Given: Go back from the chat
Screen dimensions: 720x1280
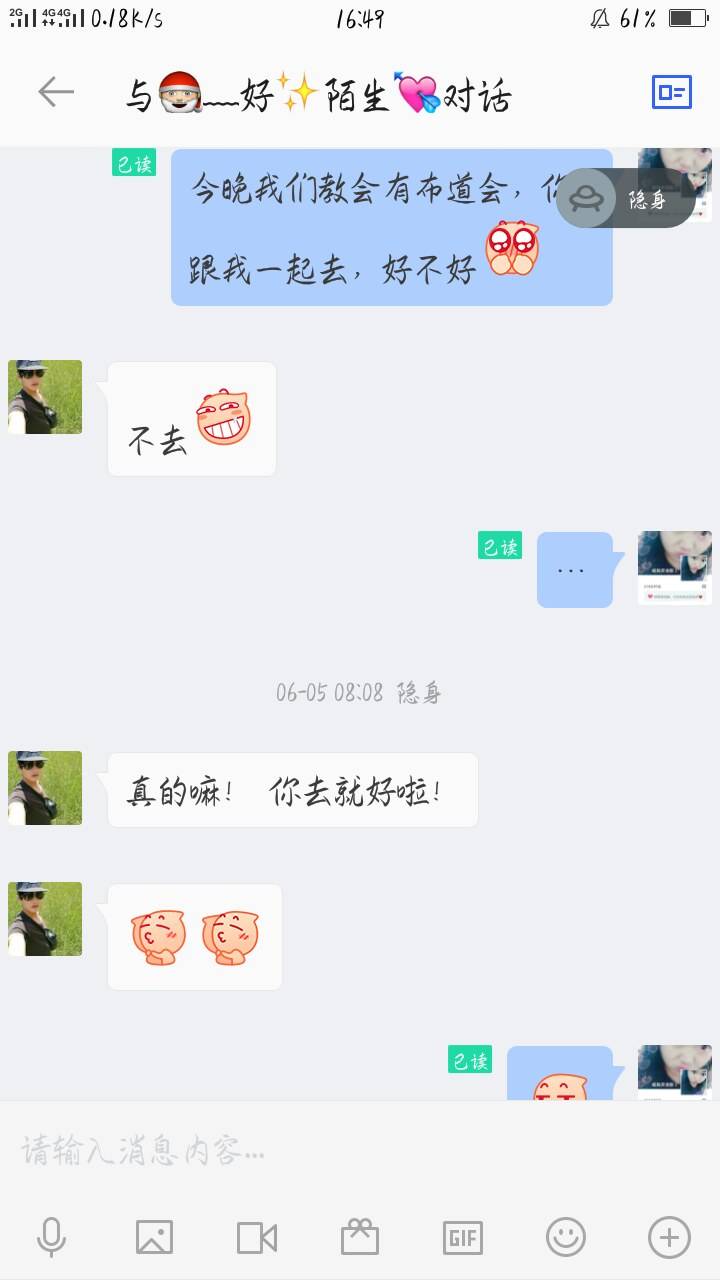Looking at the screenshot, I should point(56,93).
